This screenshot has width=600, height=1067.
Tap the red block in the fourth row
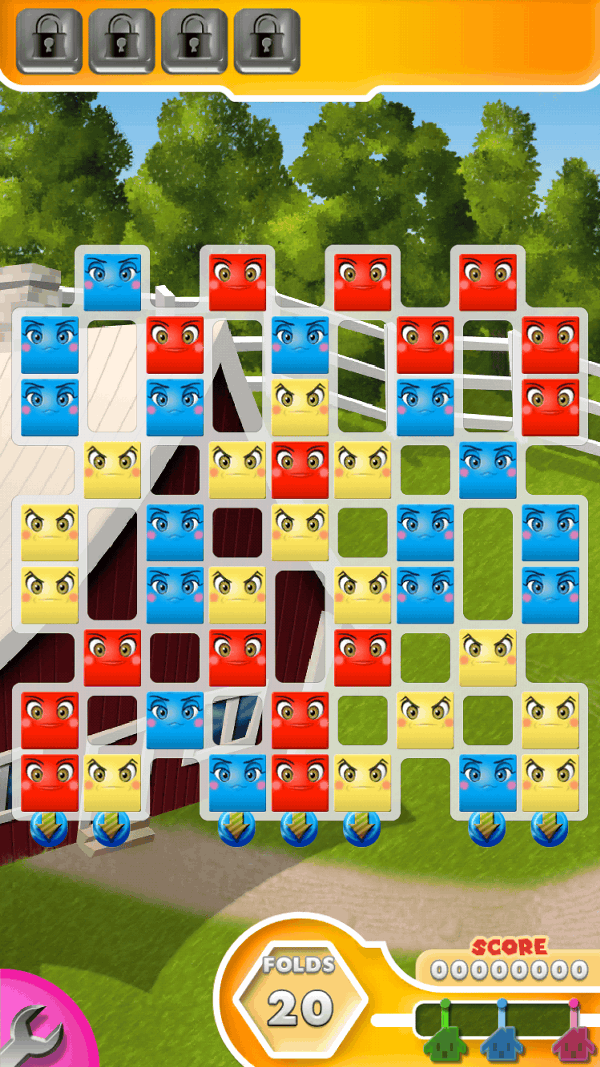pyautogui.click(x=300, y=470)
